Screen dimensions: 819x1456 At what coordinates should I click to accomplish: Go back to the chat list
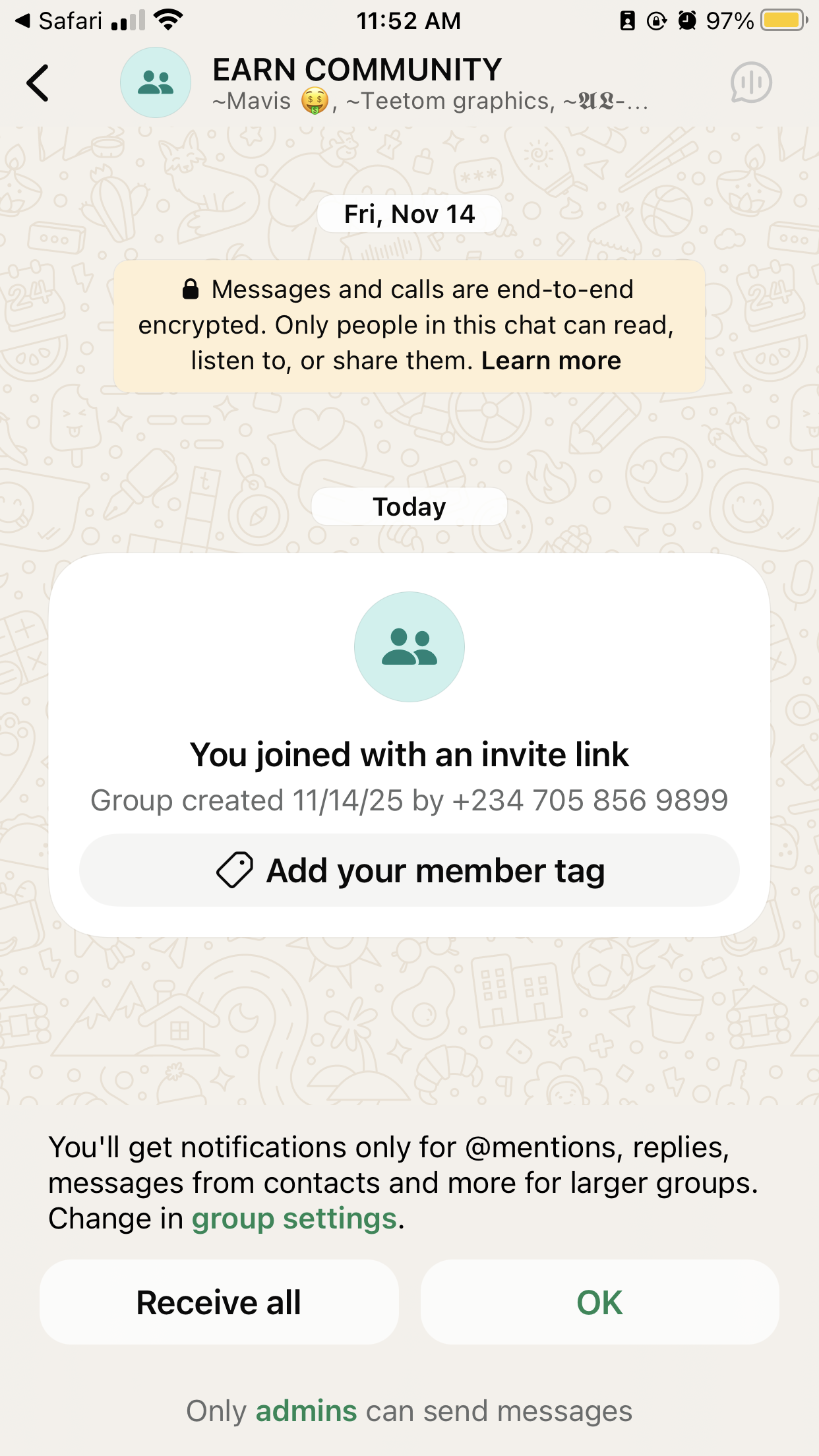pyautogui.click(x=38, y=83)
